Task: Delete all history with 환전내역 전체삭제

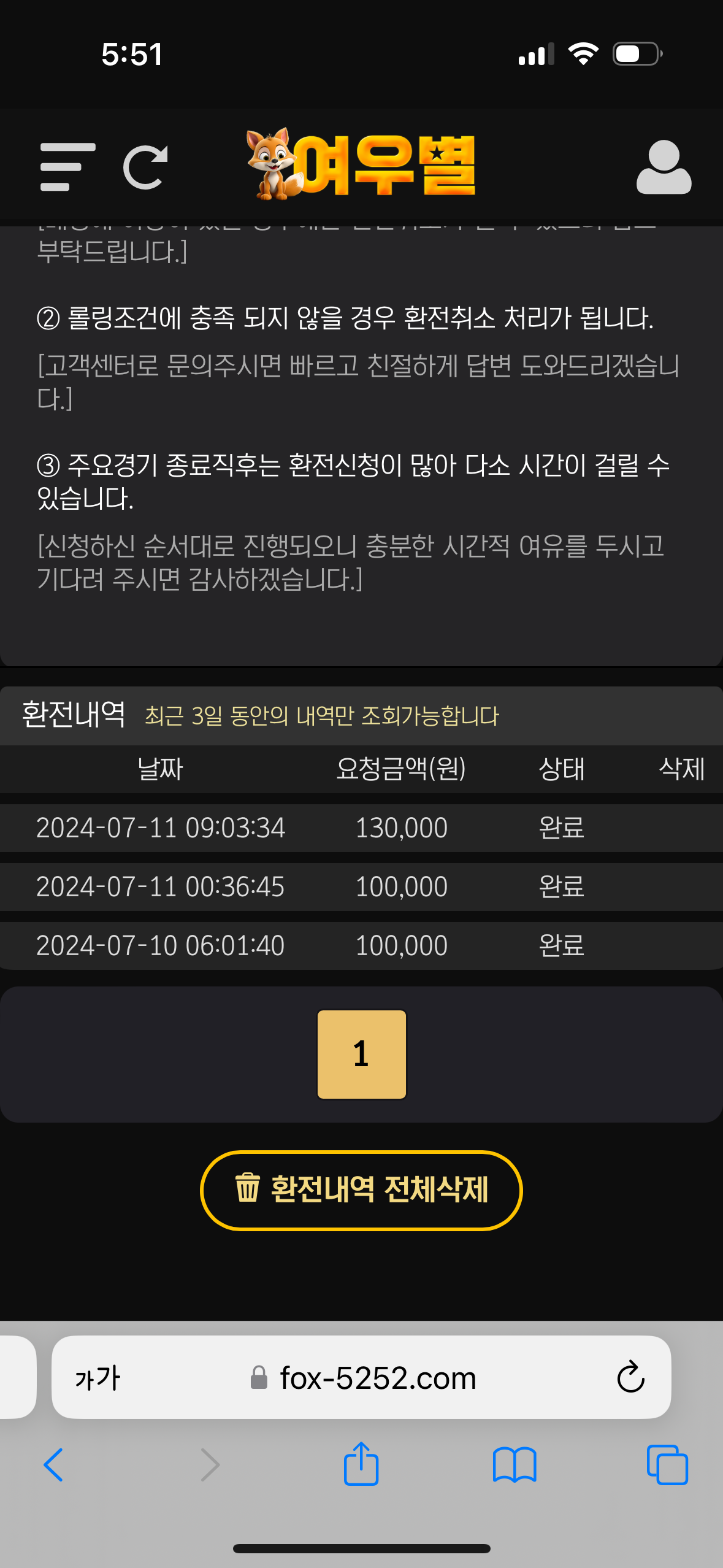Action: coord(361,1190)
